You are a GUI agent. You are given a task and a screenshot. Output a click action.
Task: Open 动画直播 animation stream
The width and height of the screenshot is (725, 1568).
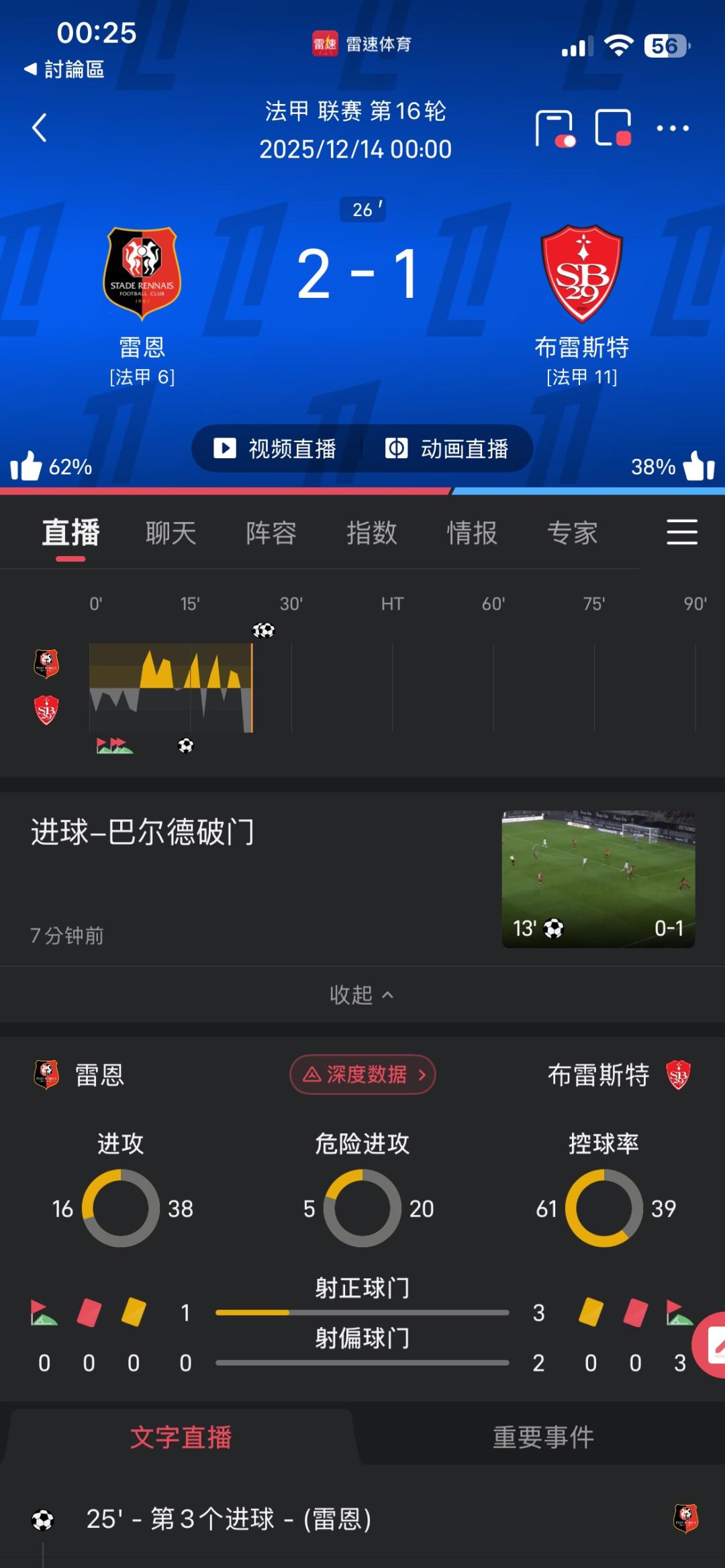(x=447, y=448)
